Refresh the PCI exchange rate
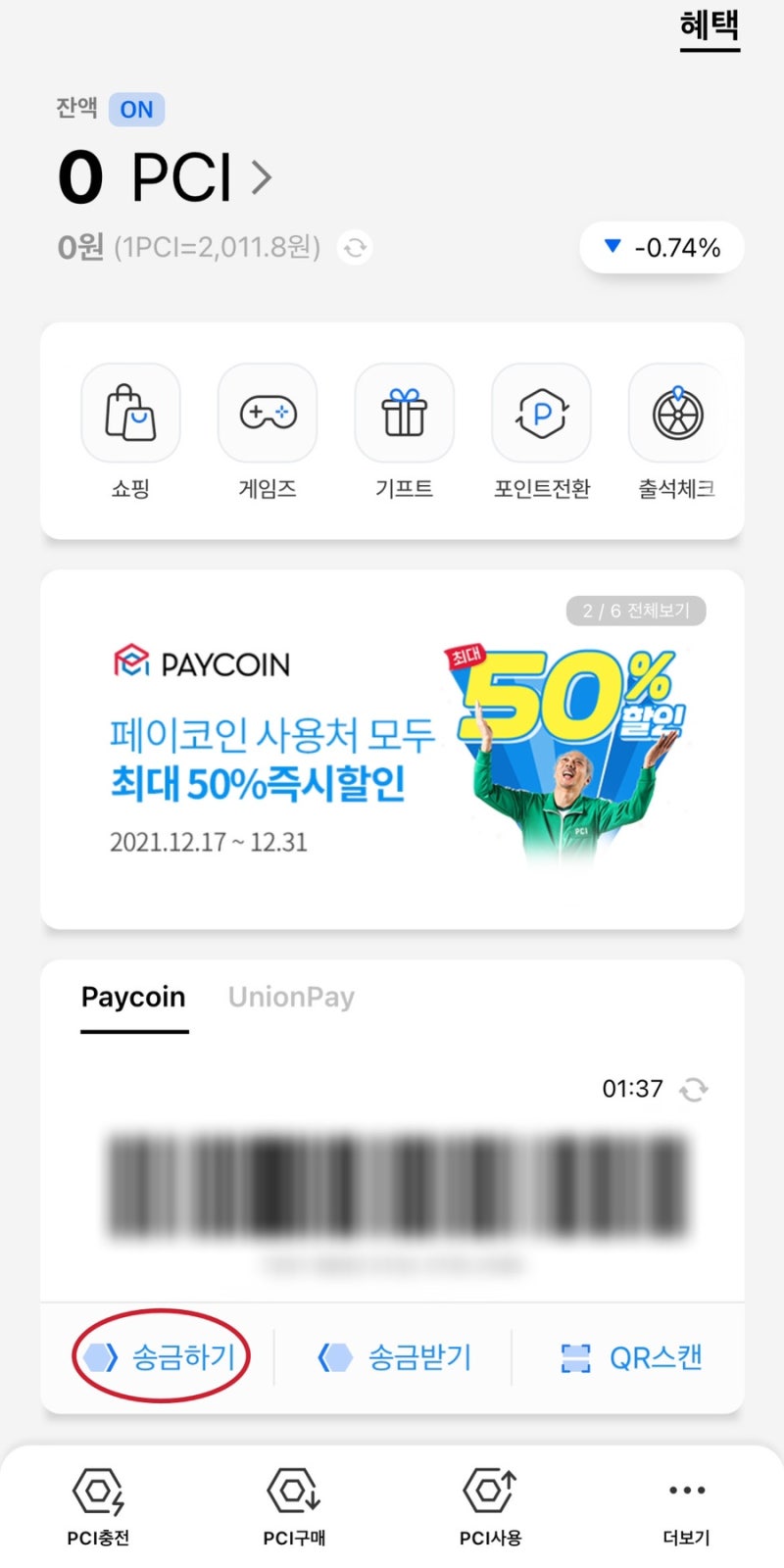This screenshot has height=1568, width=784. [x=354, y=248]
